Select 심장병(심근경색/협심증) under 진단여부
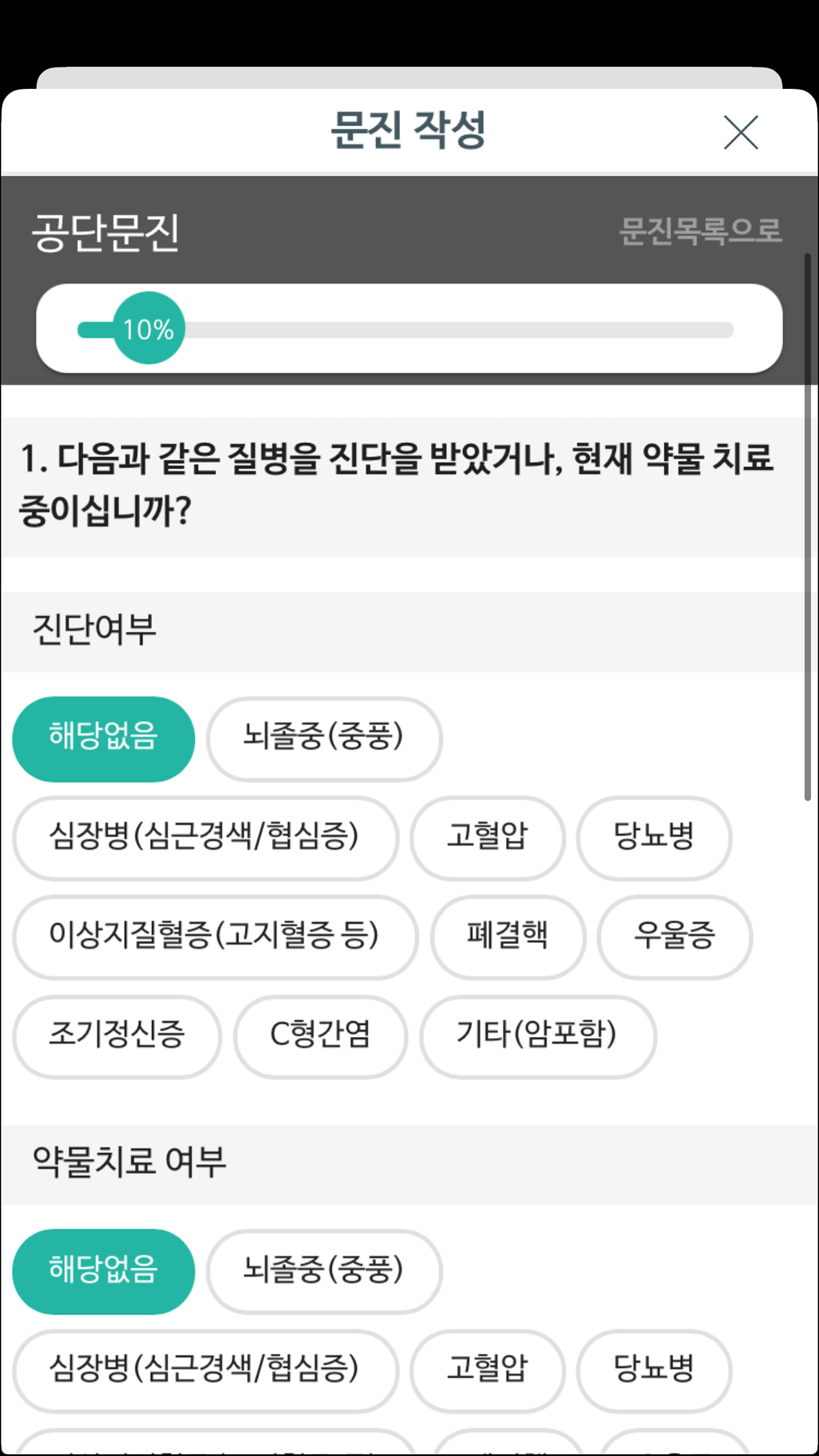 (206, 838)
